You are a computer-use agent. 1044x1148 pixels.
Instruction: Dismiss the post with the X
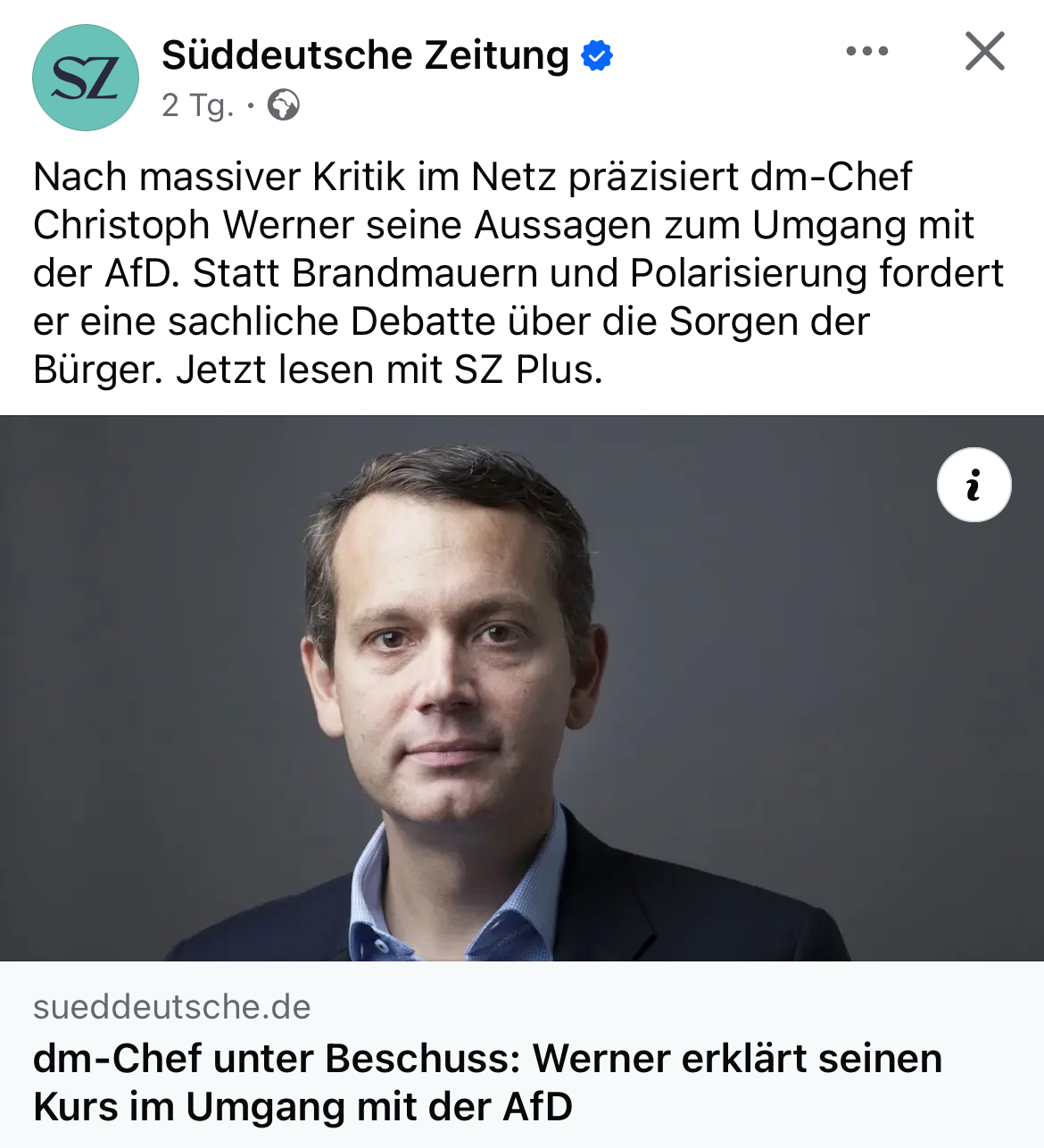pyautogui.click(x=984, y=52)
